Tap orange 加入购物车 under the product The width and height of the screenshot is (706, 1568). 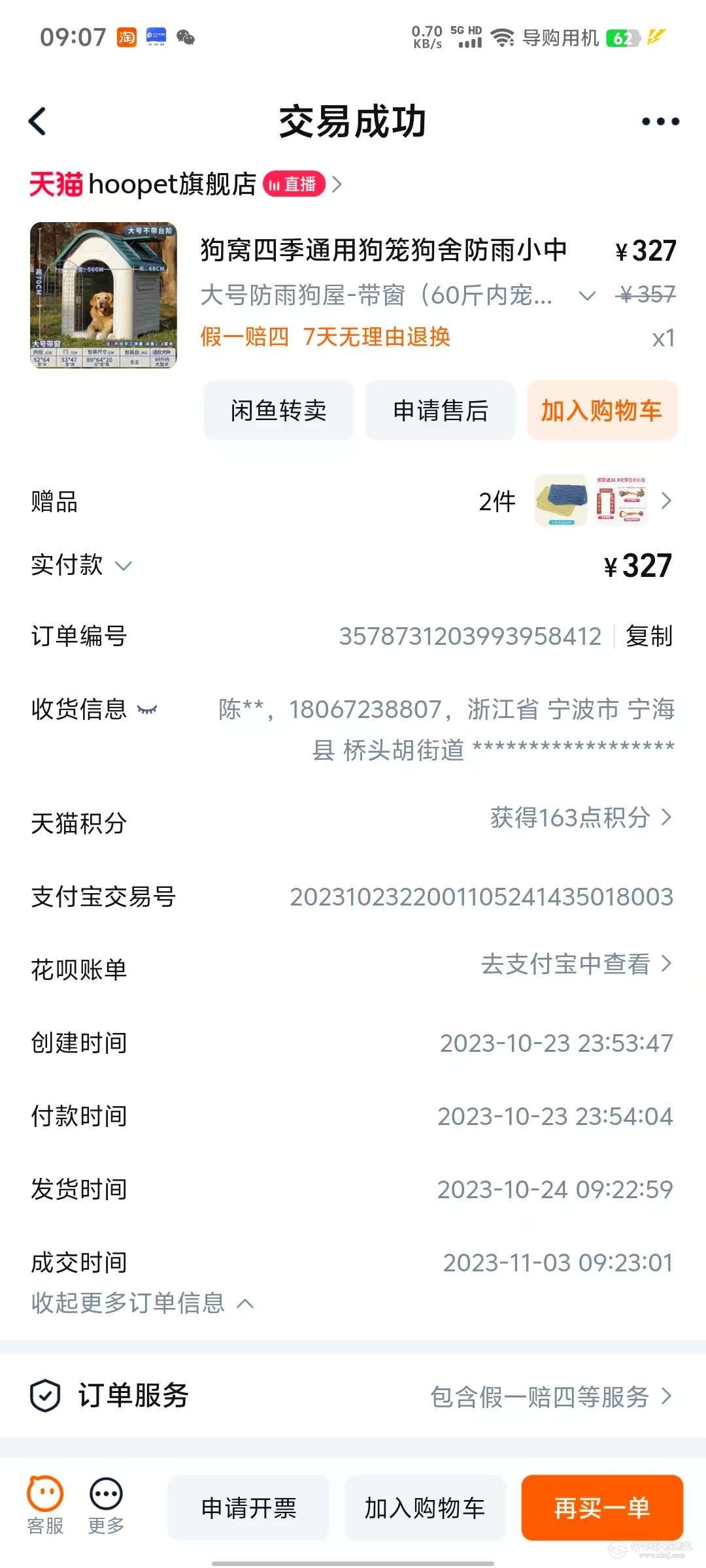tap(601, 411)
